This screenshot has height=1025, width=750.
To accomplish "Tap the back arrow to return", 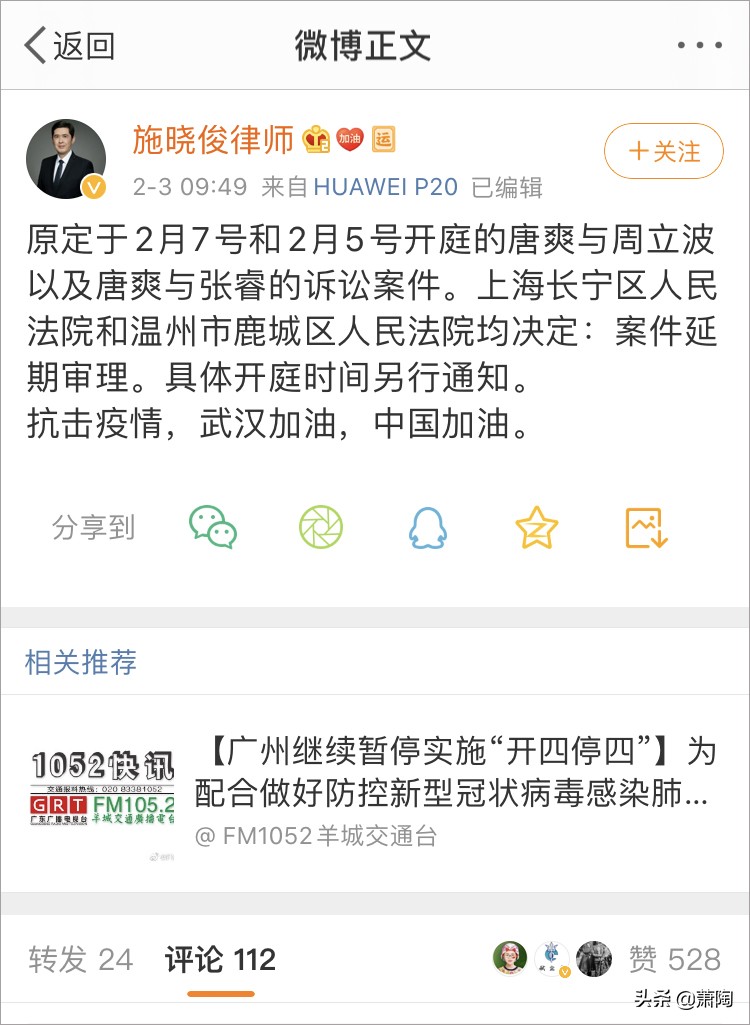I will click(32, 44).
